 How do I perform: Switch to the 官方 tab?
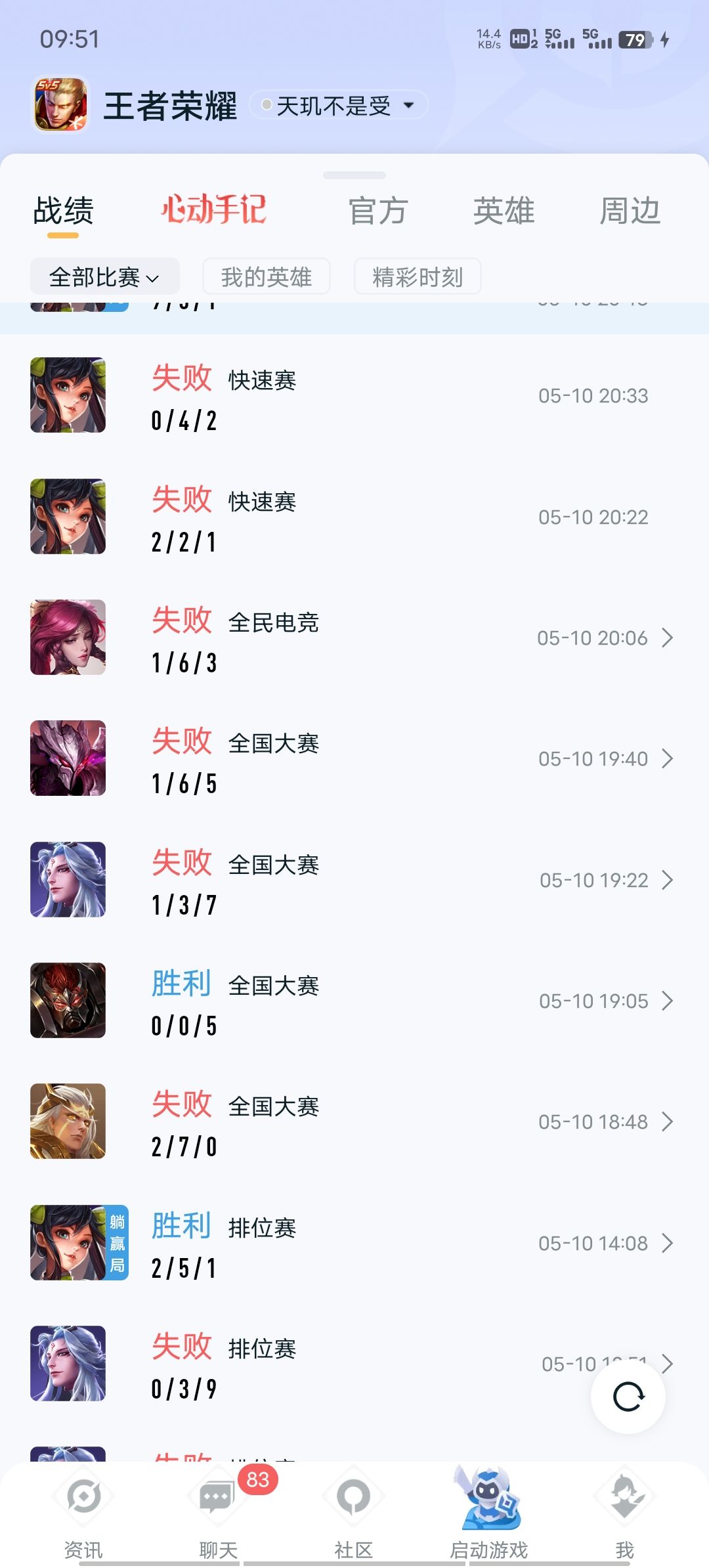pyautogui.click(x=378, y=210)
